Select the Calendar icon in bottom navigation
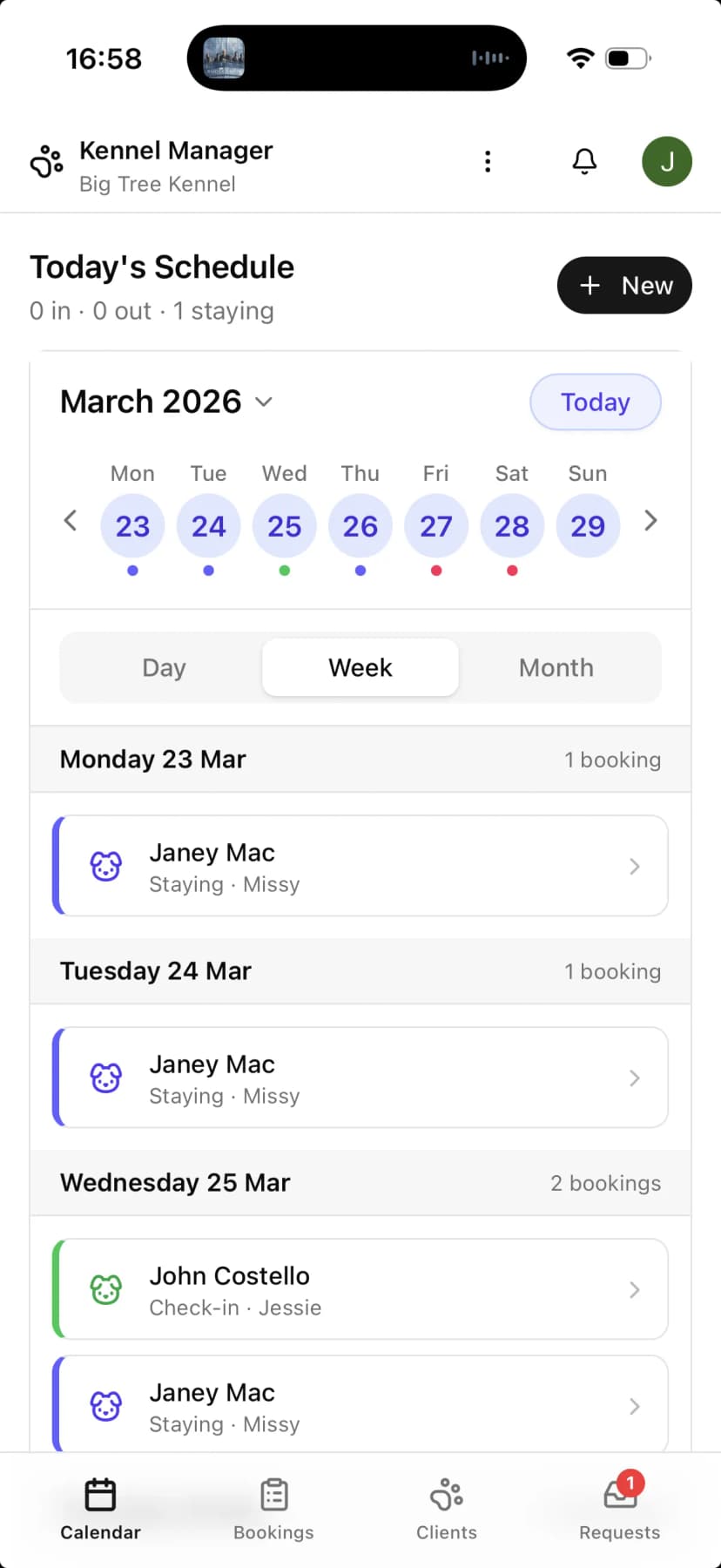The width and height of the screenshot is (721, 1568). (x=99, y=1495)
